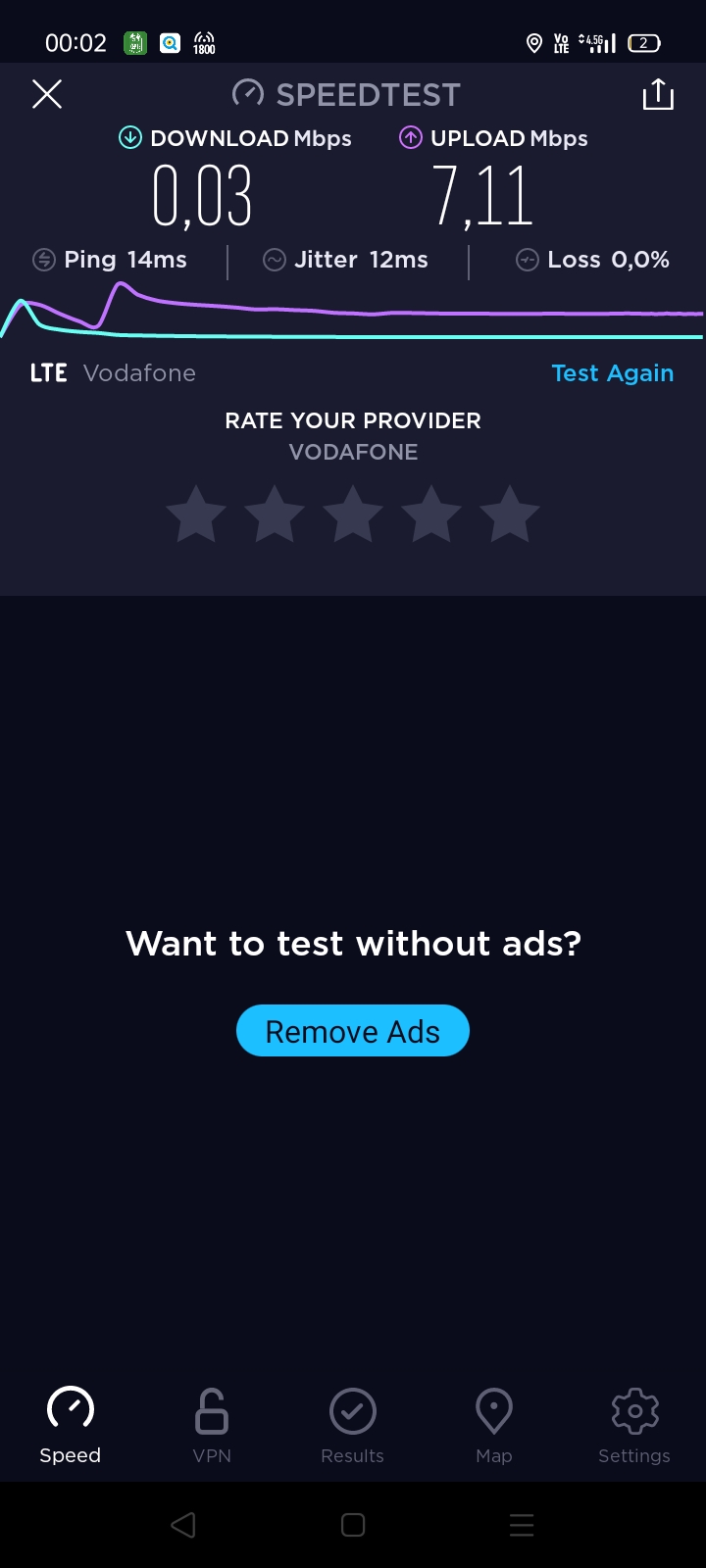Open the Results tab
The height and width of the screenshot is (1568, 706).
352,1427
